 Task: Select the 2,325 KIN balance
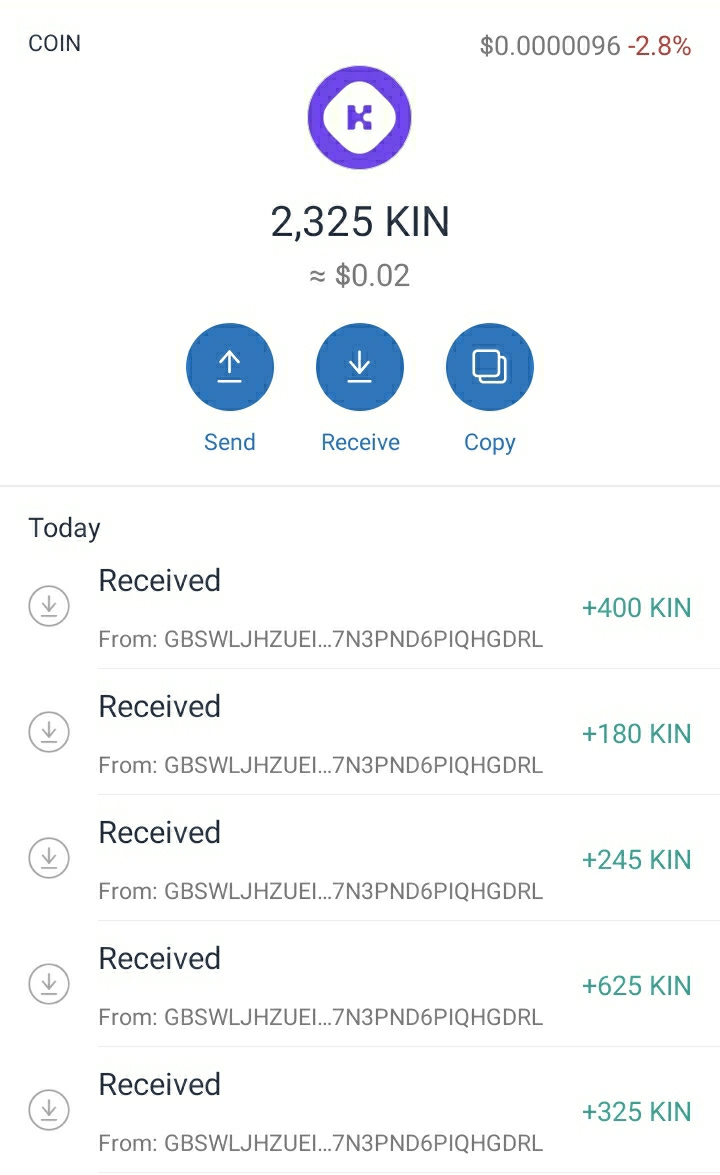[x=360, y=222]
